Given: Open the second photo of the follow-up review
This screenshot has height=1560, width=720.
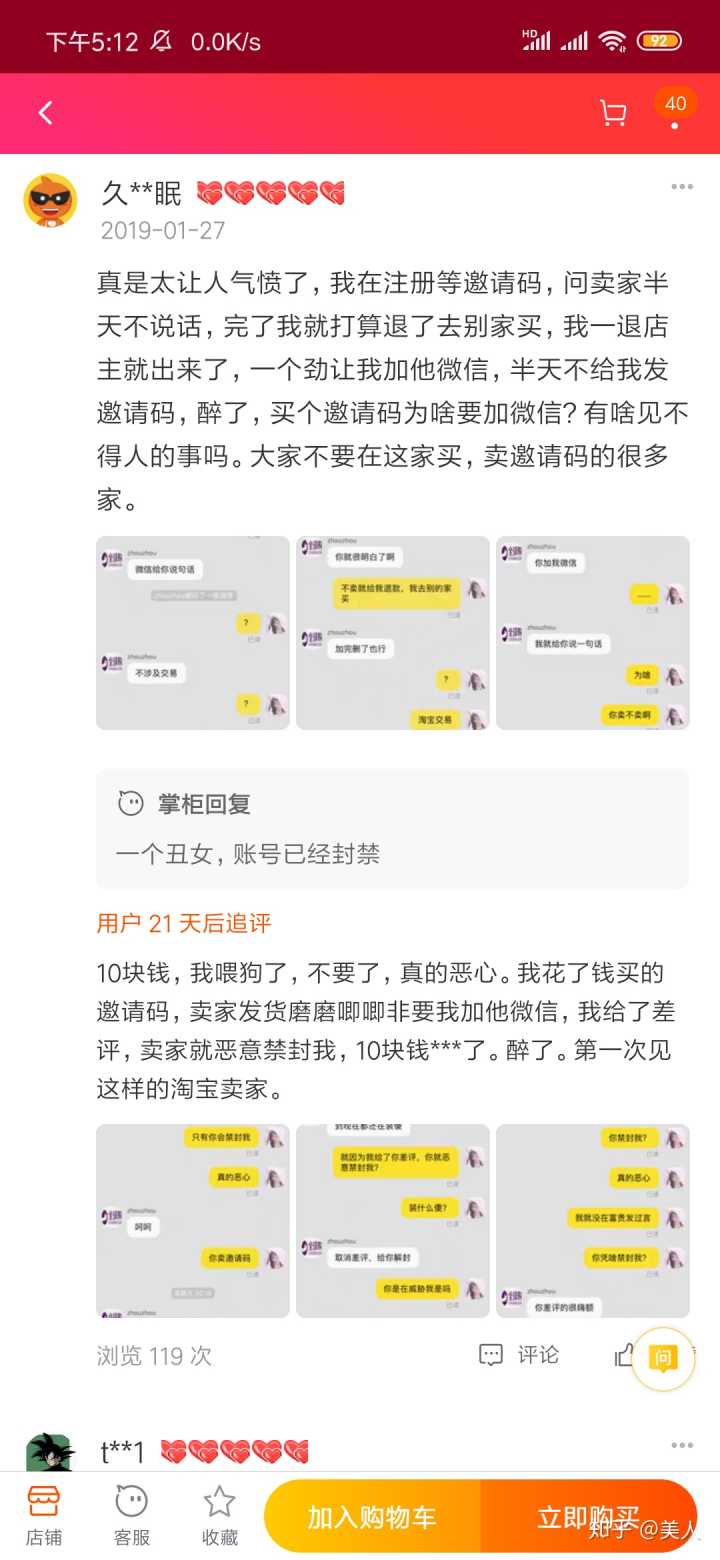Looking at the screenshot, I should [x=392, y=1220].
